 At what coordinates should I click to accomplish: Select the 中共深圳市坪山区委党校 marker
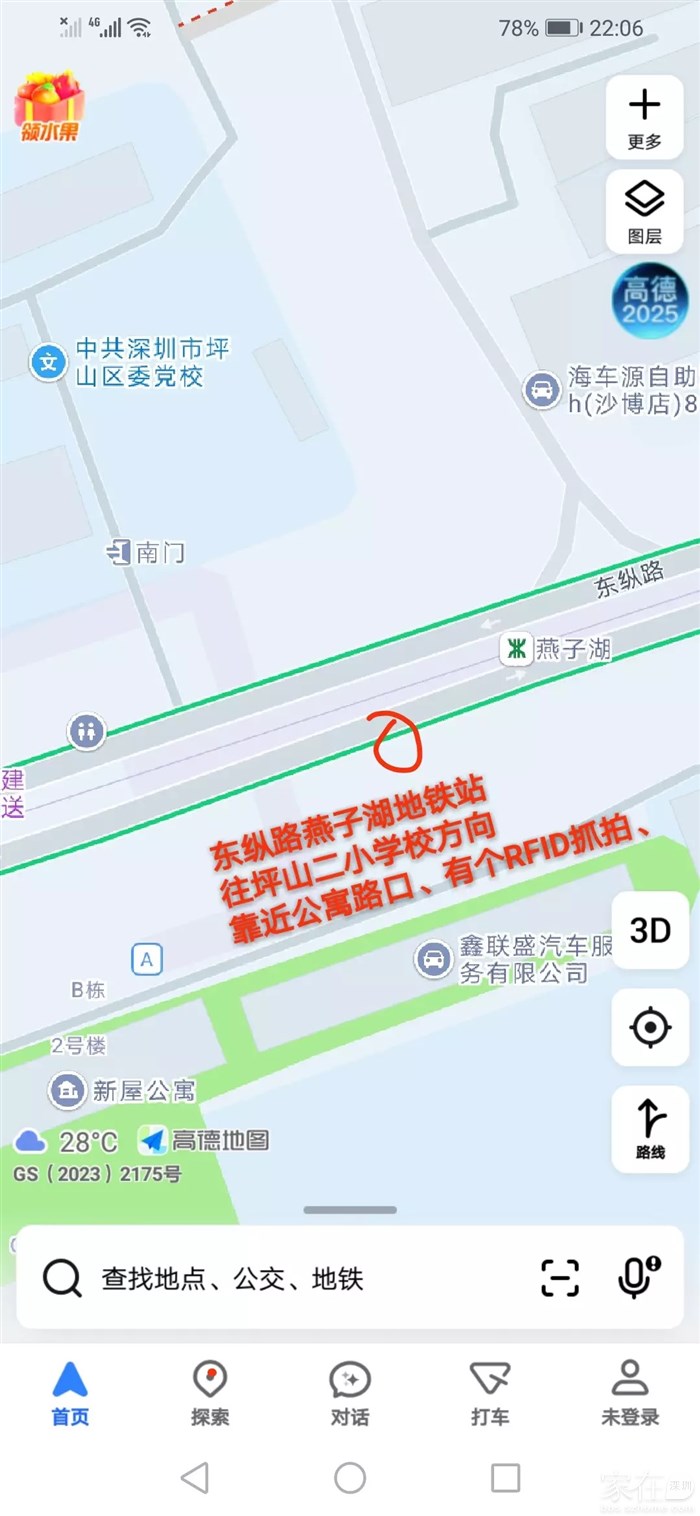48,361
